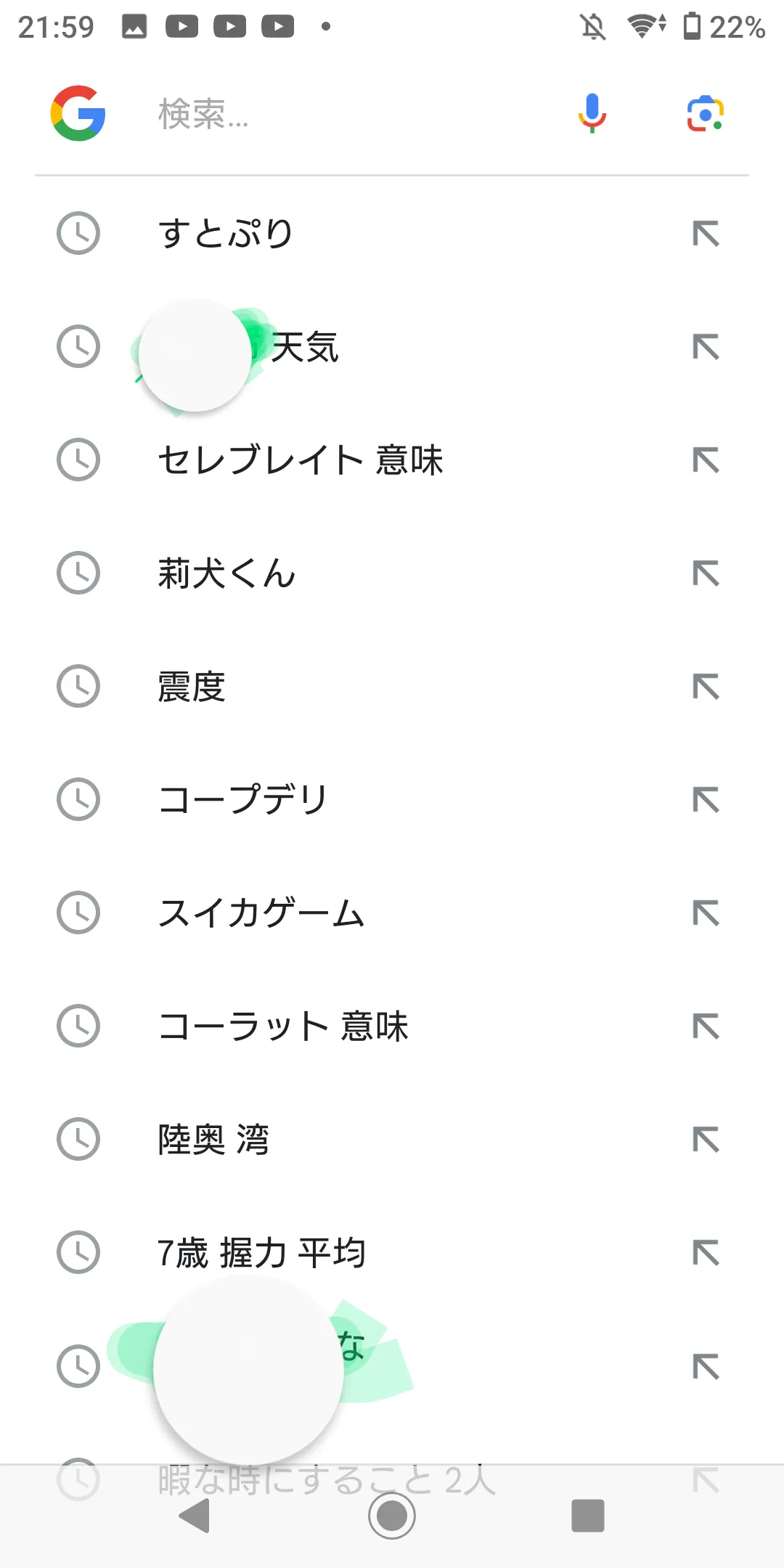The height and width of the screenshot is (1568, 784).
Task: Open the 震度 search suggestion
Action: 392,687
